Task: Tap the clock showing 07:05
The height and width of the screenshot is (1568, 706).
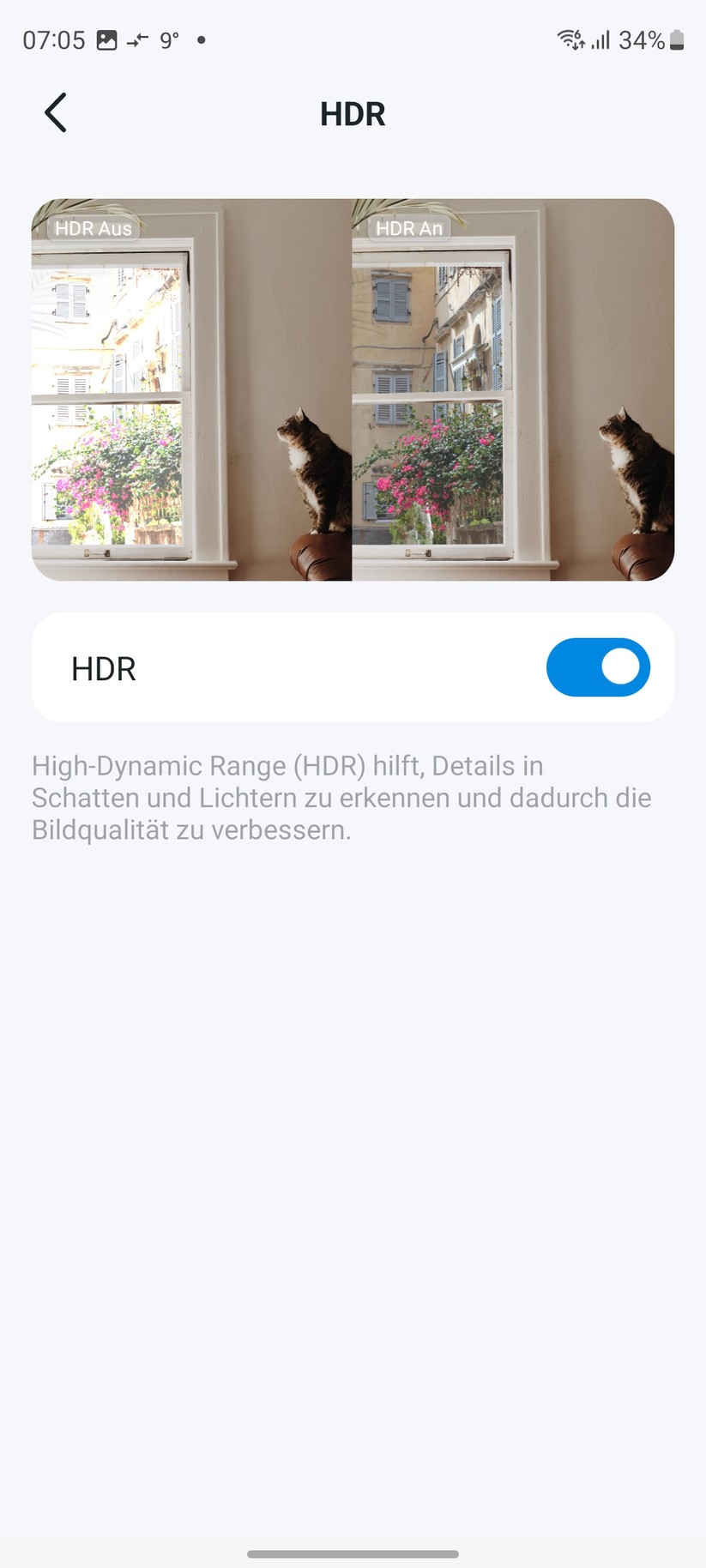Action: [53, 39]
